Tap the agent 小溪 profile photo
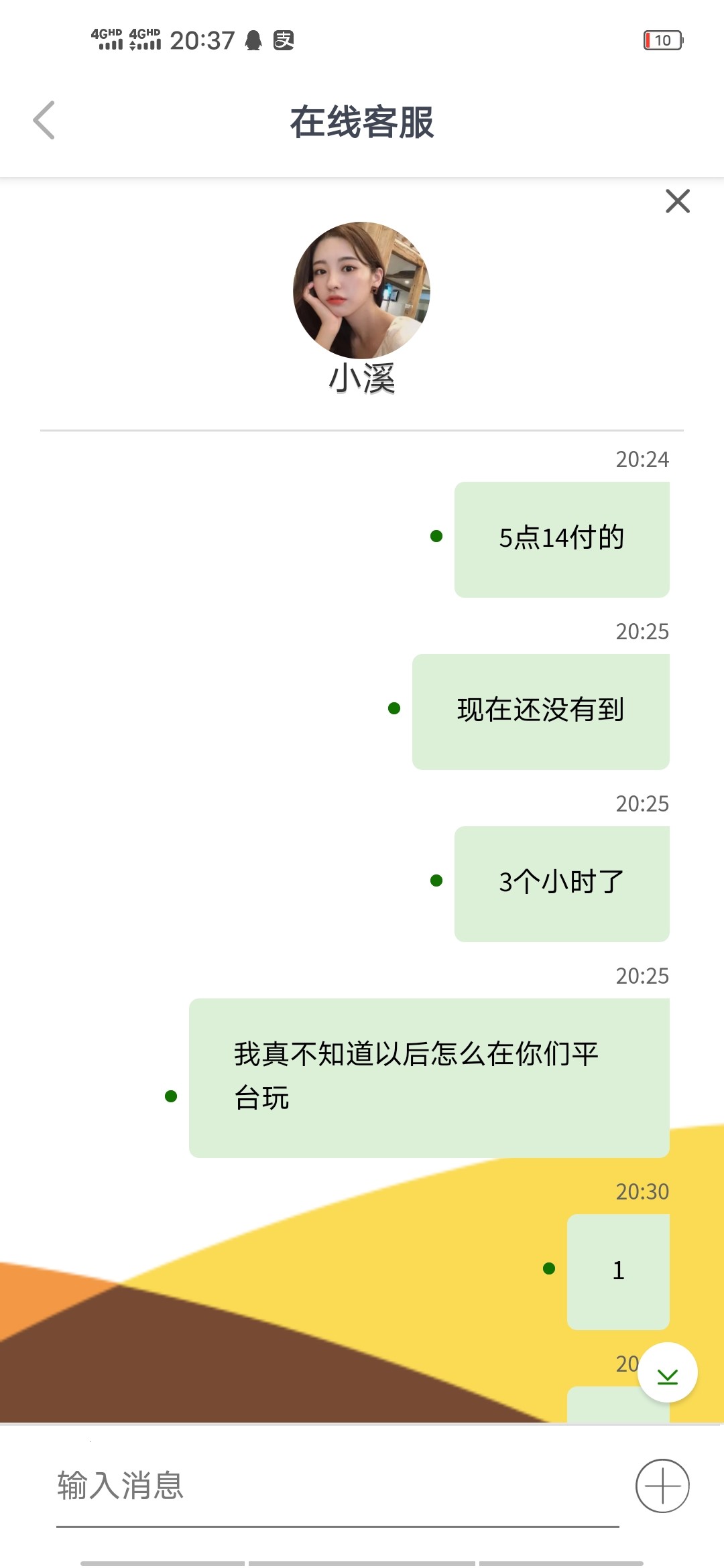 click(x=362, y=288)
